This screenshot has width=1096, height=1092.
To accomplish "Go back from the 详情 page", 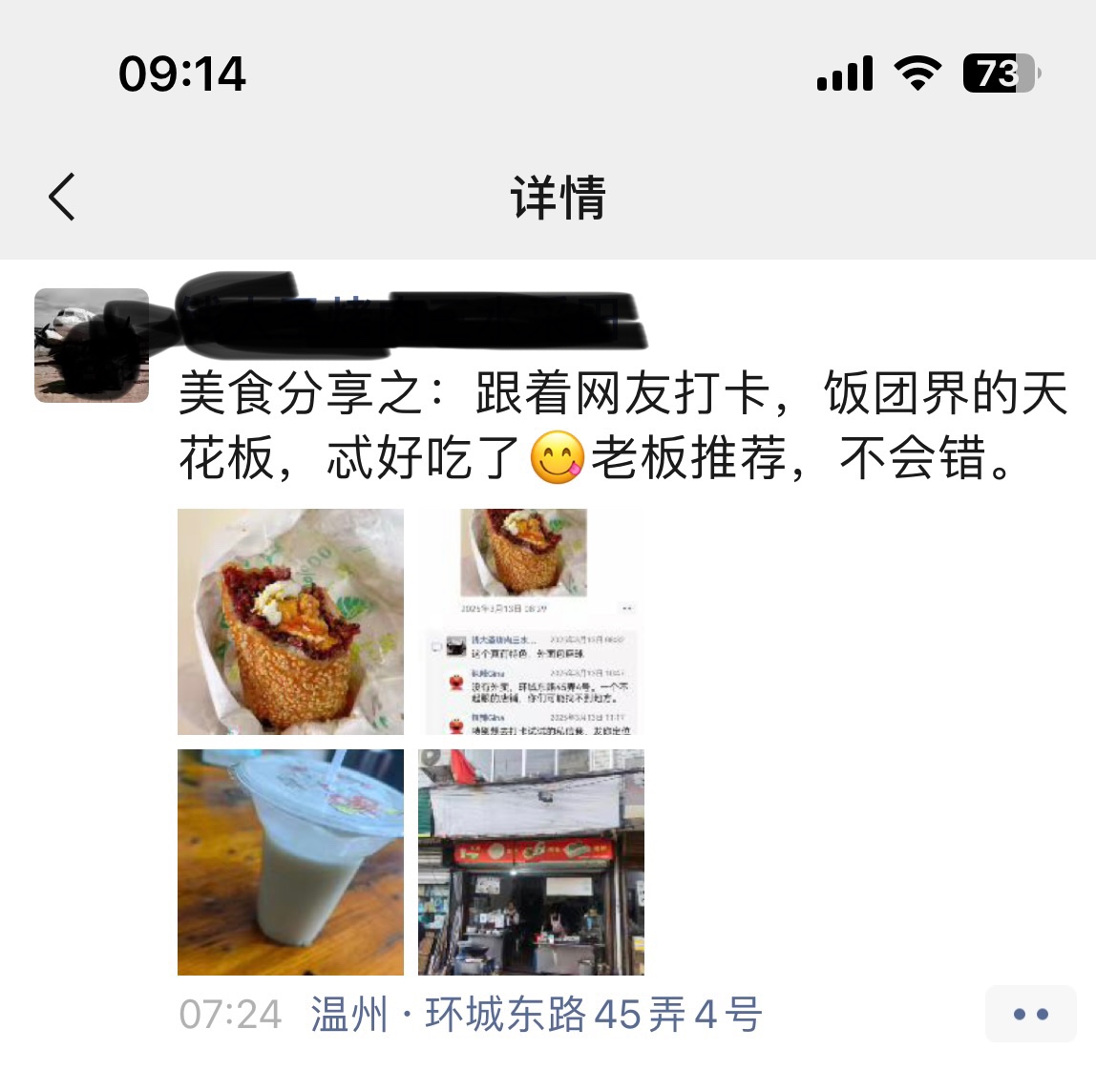I will 63,198.
